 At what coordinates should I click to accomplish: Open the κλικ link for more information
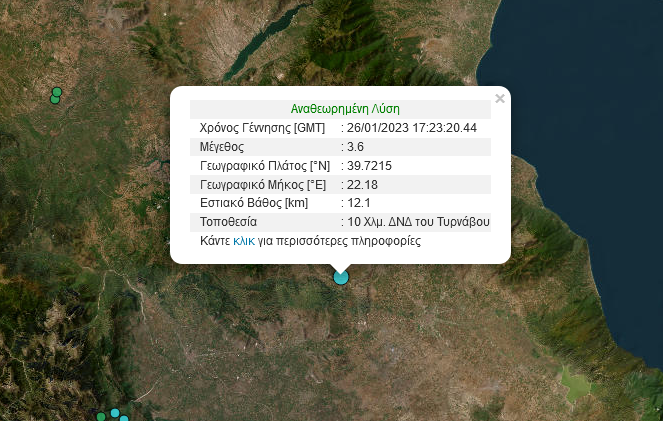tap(243, 241)
